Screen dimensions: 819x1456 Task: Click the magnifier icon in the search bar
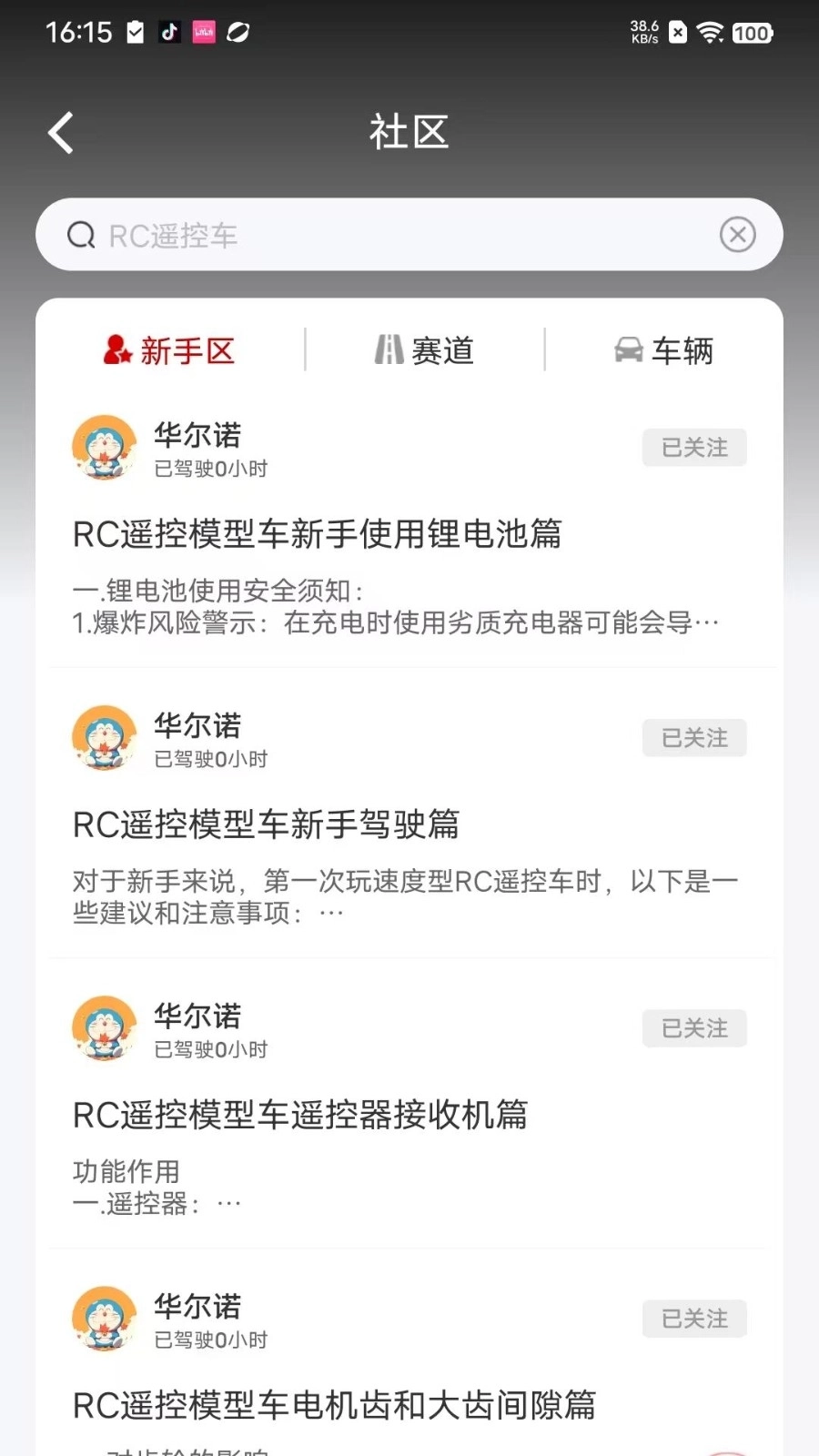(81, 235)
